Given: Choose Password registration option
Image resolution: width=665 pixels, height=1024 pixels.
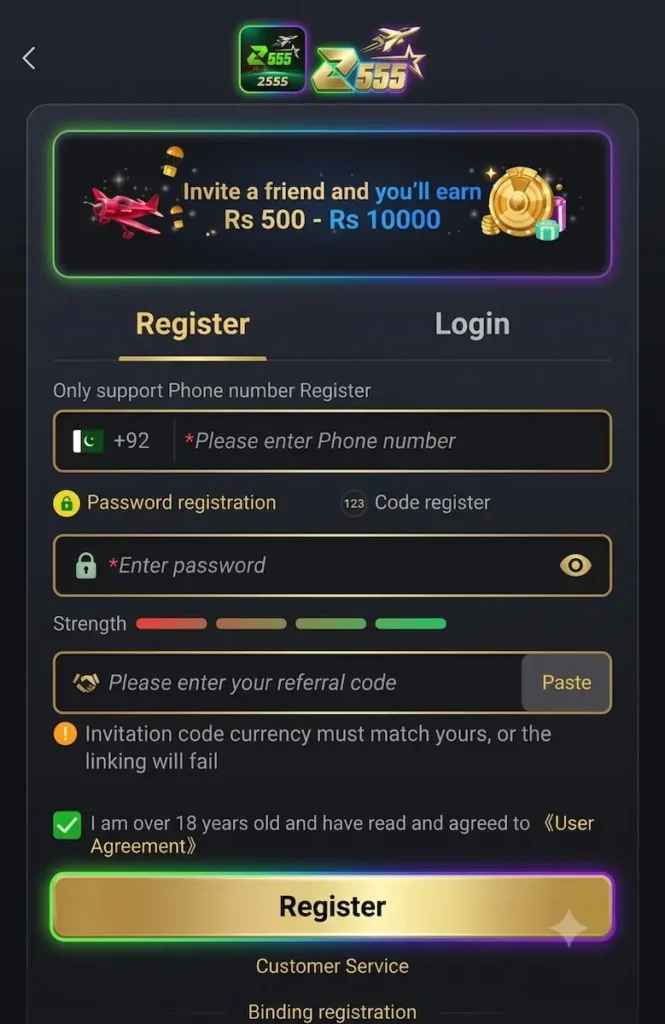Looking at the screenshot, I should 165,503.
